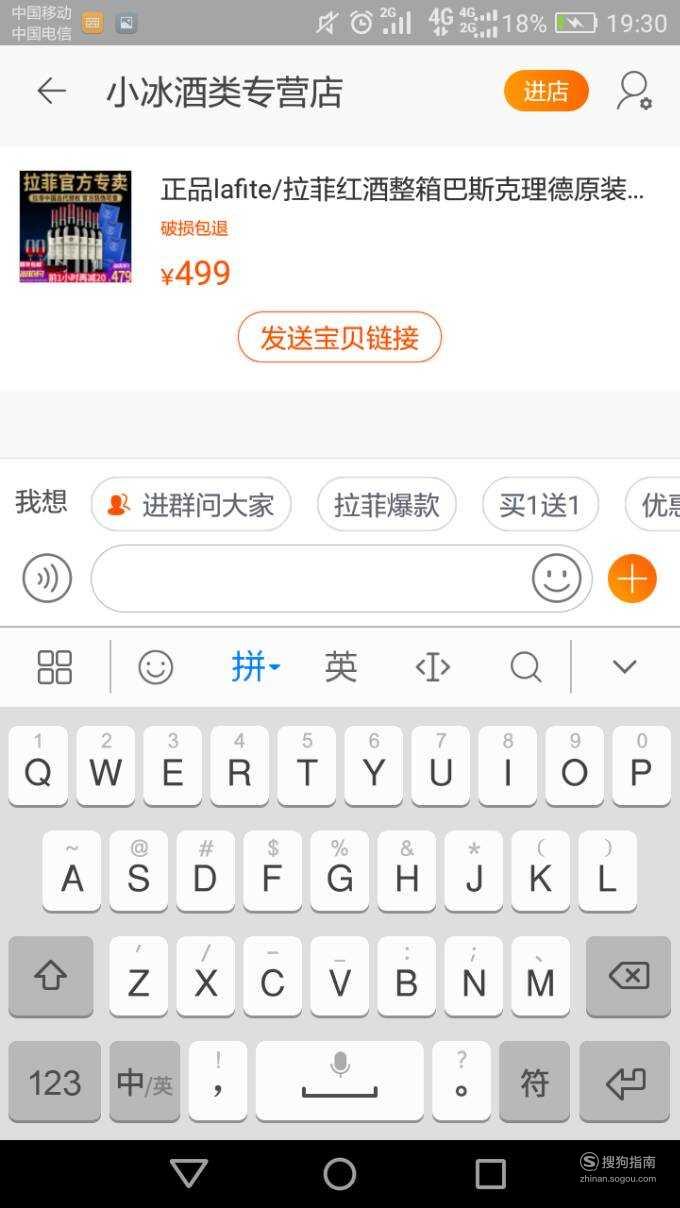Switch to voice input in chat
This screenshot has height=1208, width=680.
click(47, 578)
